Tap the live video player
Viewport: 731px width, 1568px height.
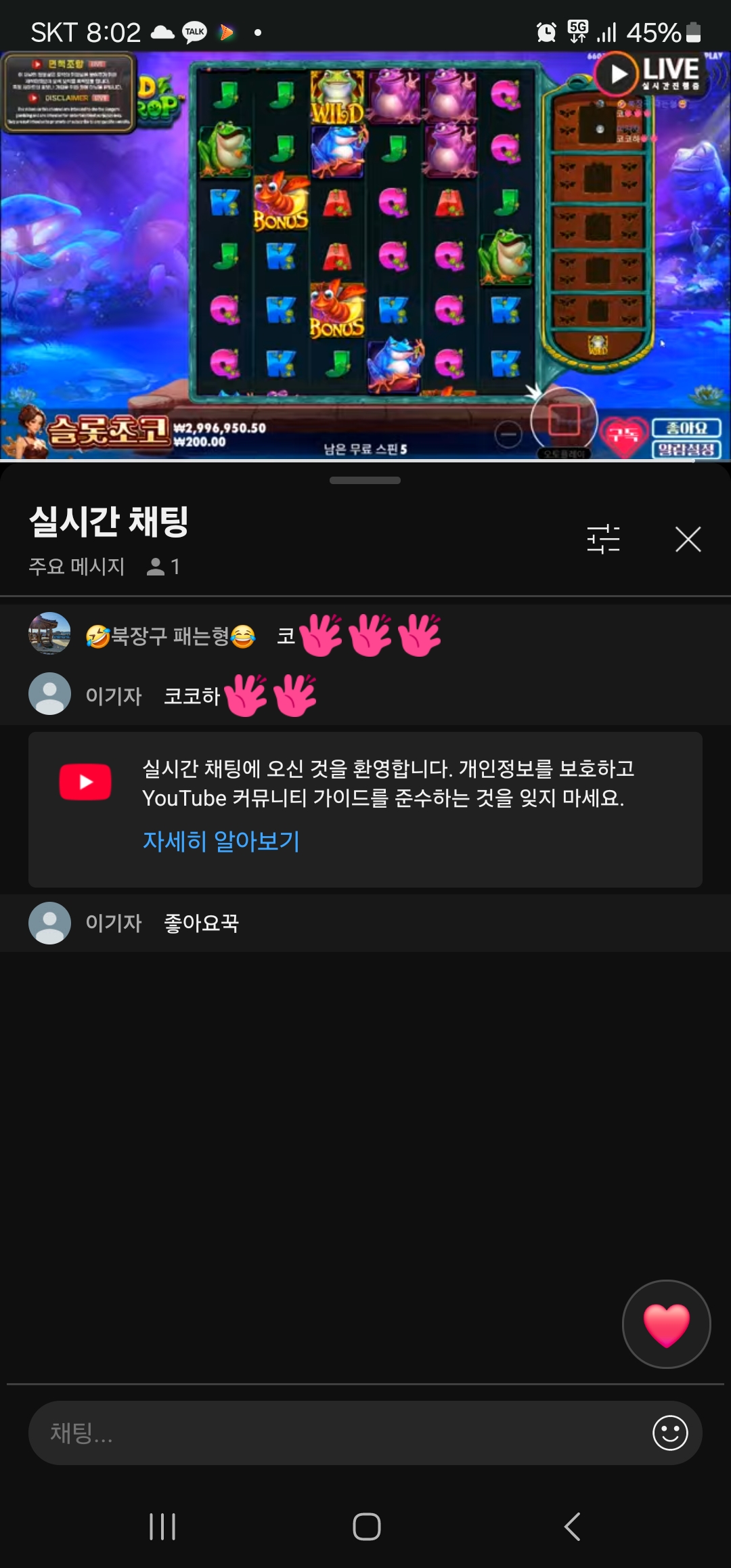tap(365, 256)
